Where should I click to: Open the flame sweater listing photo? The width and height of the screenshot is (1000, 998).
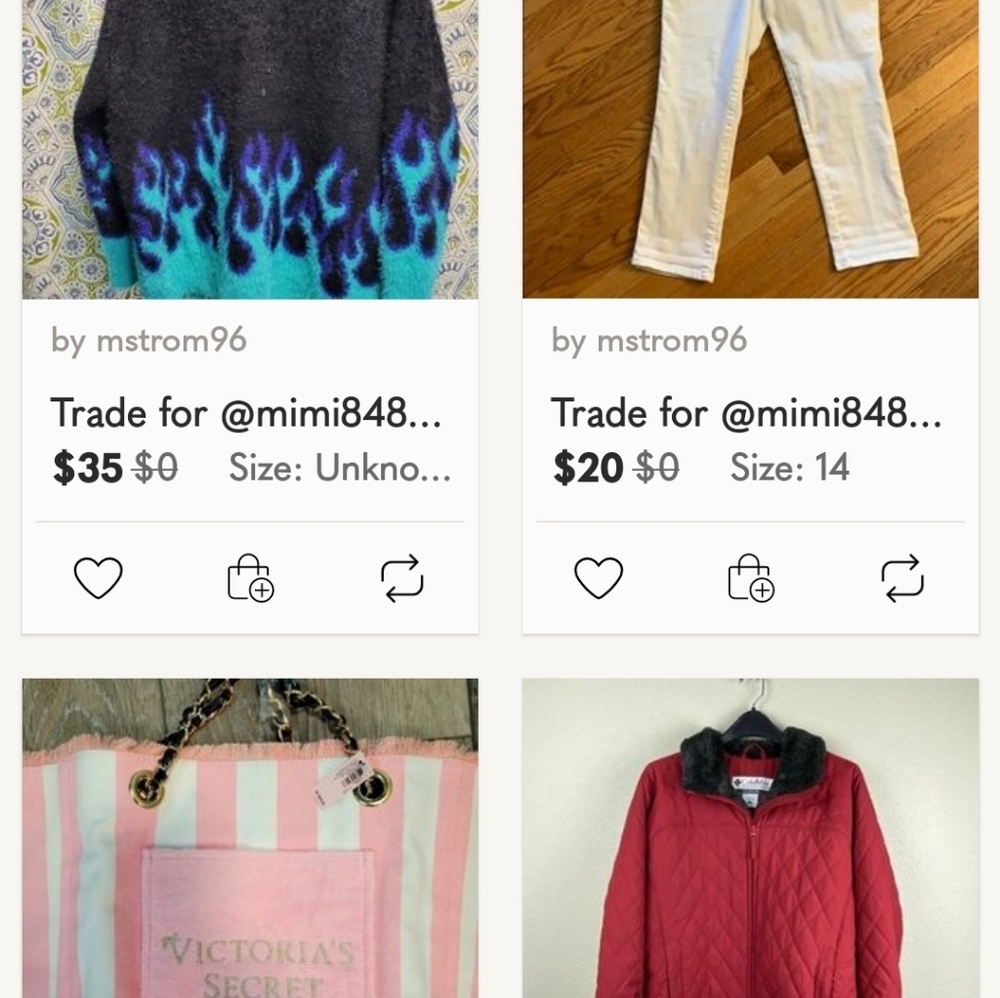pos(250,150)
